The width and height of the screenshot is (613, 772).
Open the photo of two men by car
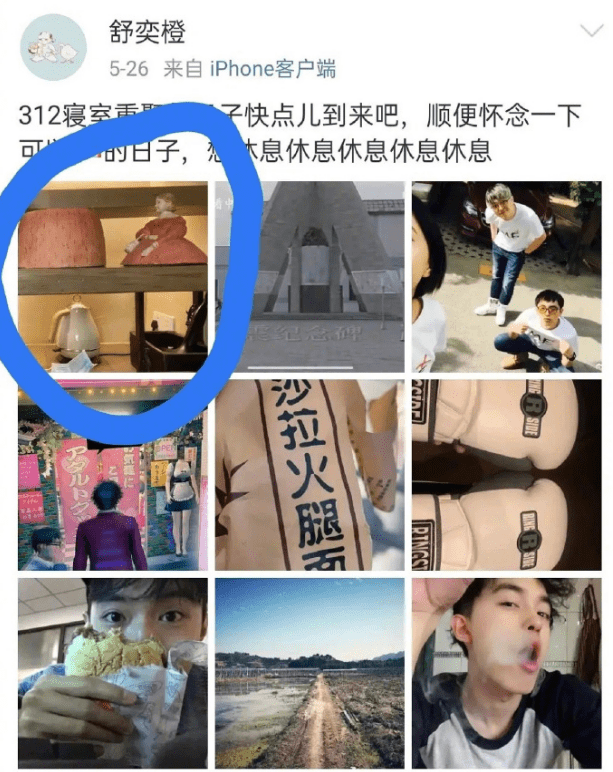[x=506, y=276]
